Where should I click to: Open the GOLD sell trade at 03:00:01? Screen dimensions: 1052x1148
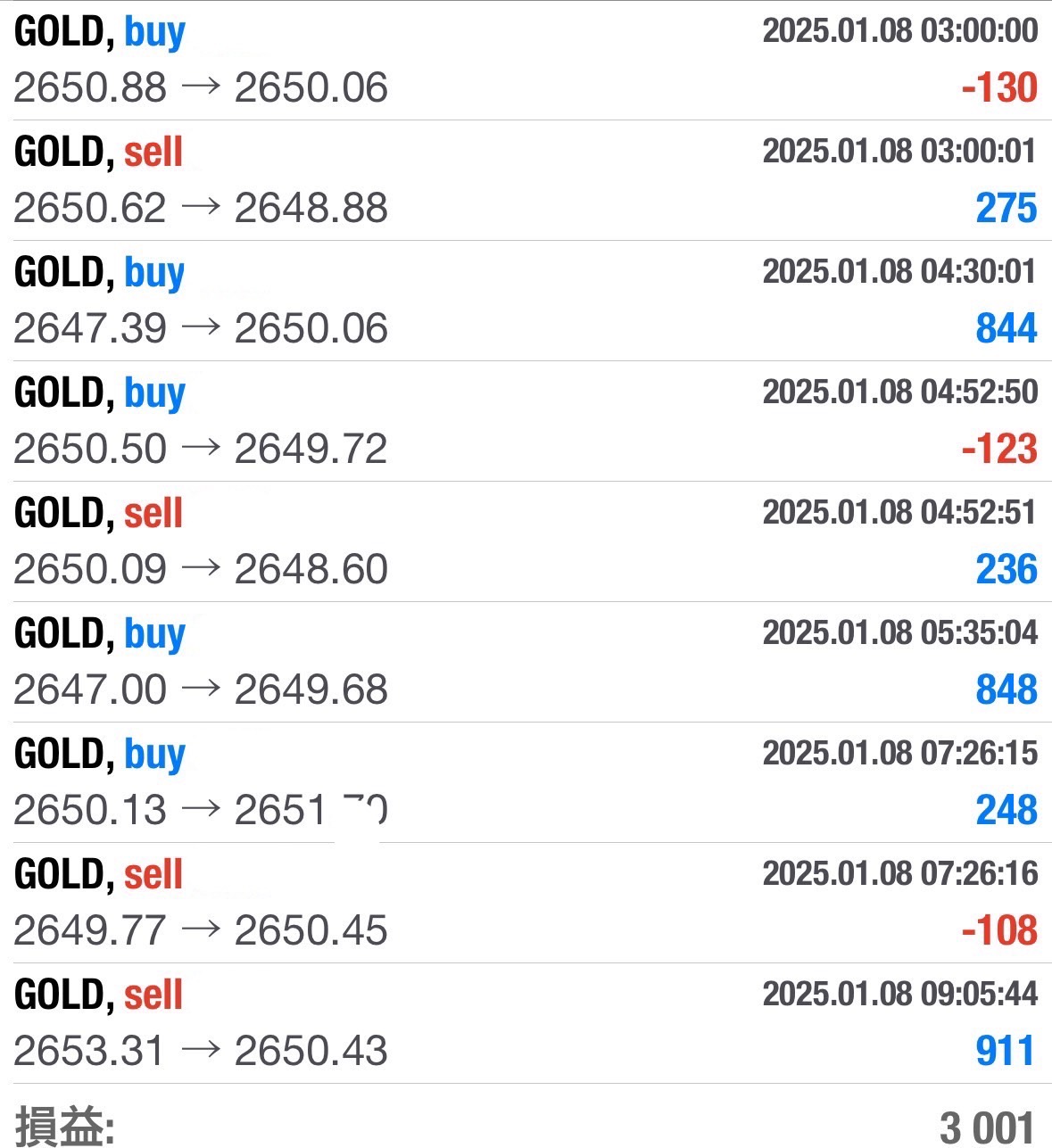(x=526, y=180)
